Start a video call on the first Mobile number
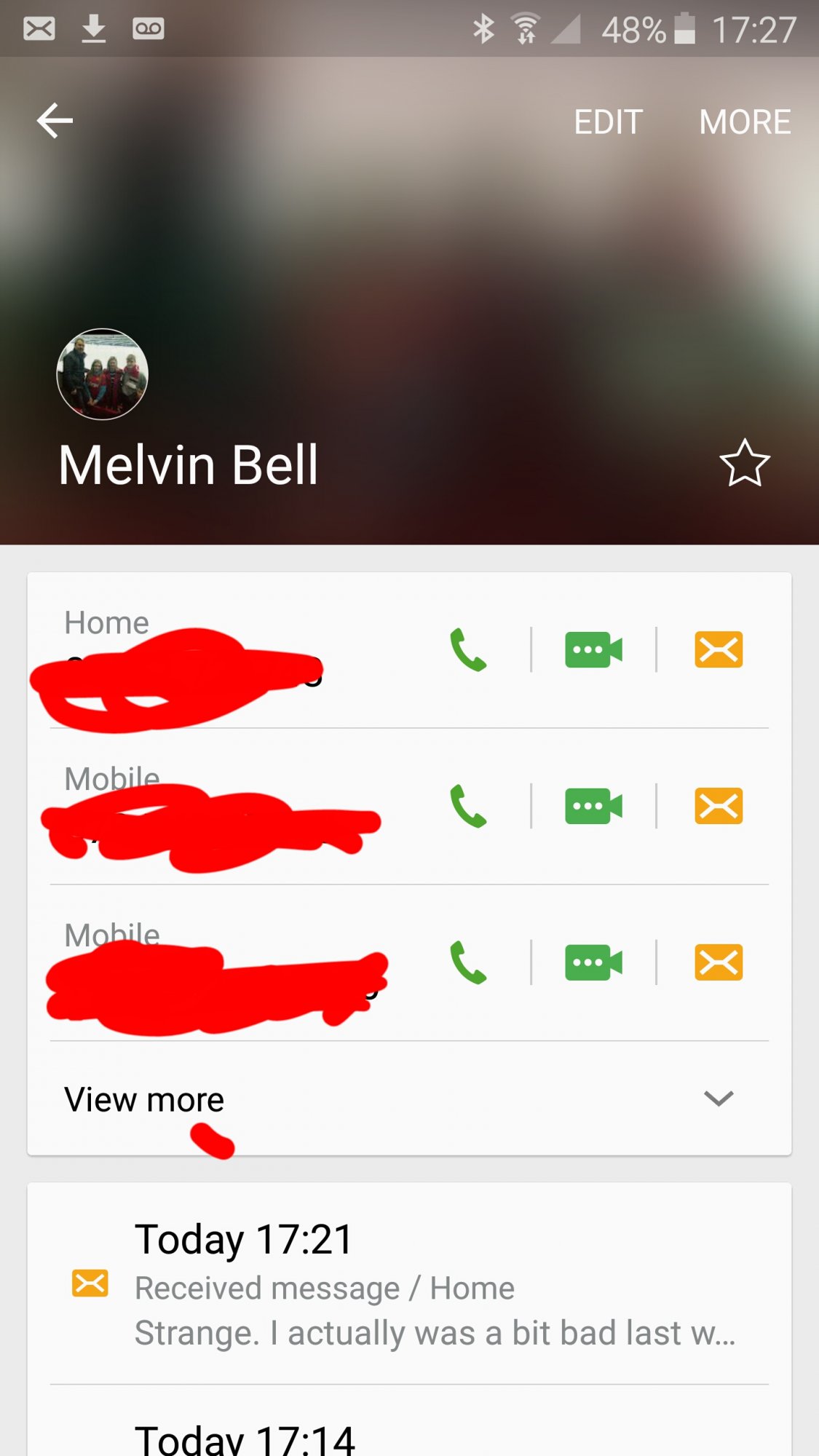Image resolution: width=819 pixels, height=1456 pixels. [x=593, y=806]
